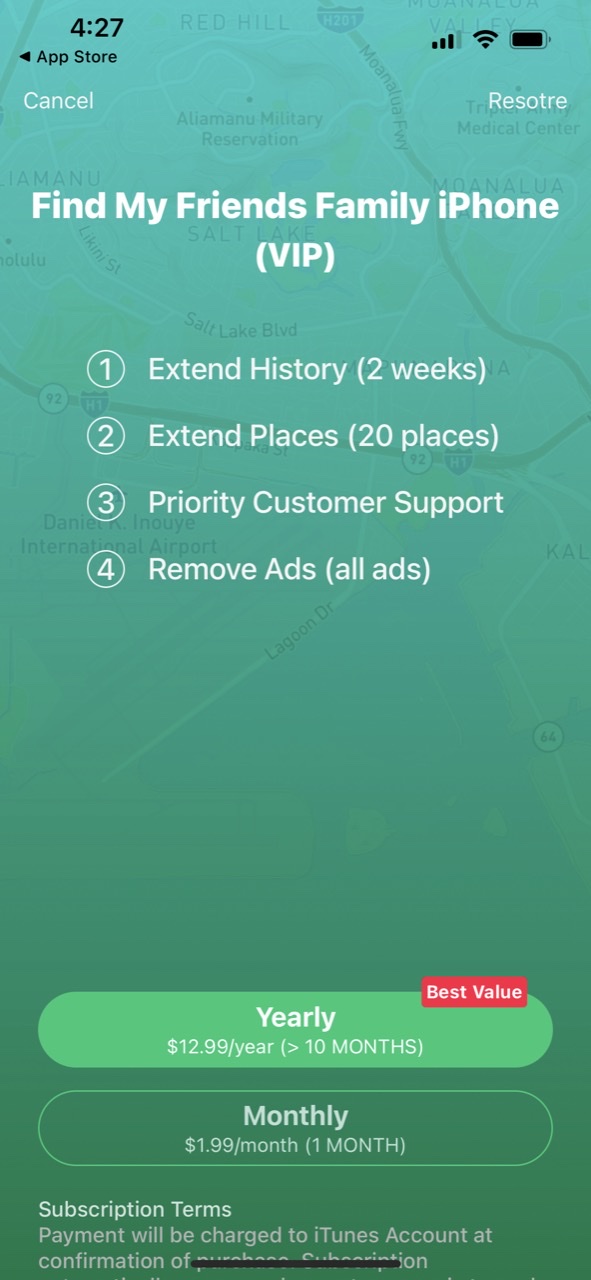The width and height of the screenshot is (591, 1280).
Task: Return to App Store via back link
Action: (68, 57)
